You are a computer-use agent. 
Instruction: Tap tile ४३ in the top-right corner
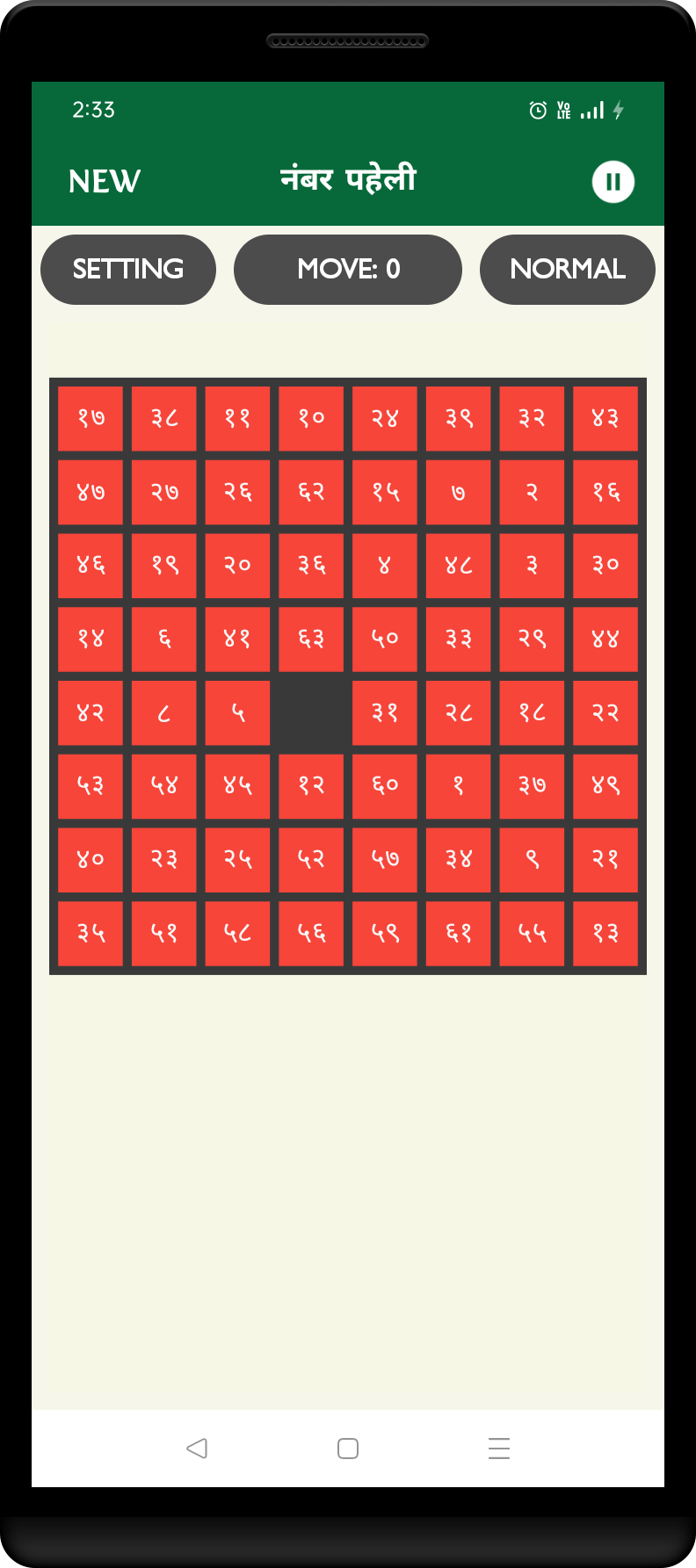pos(605,419)
